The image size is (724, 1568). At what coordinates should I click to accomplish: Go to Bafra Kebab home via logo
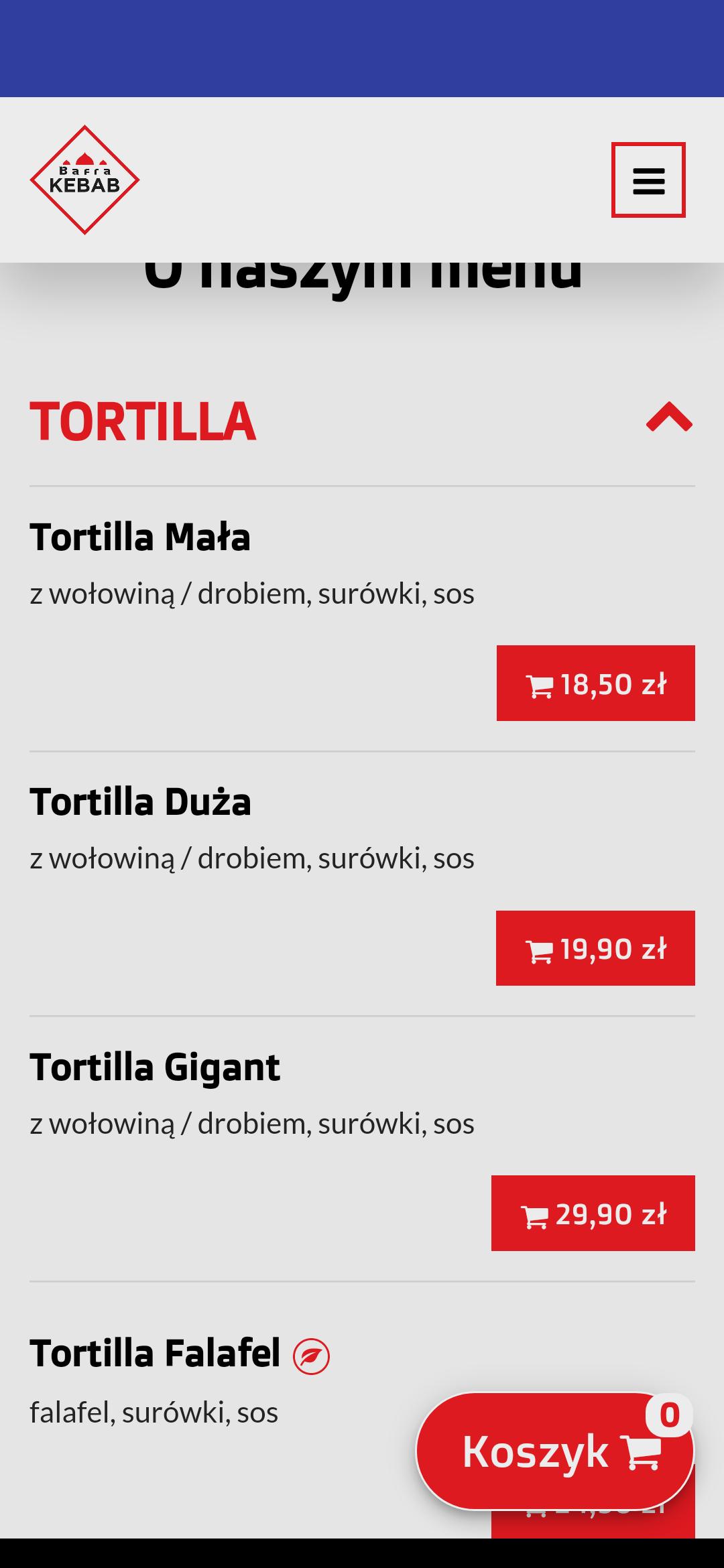[84, 180]
